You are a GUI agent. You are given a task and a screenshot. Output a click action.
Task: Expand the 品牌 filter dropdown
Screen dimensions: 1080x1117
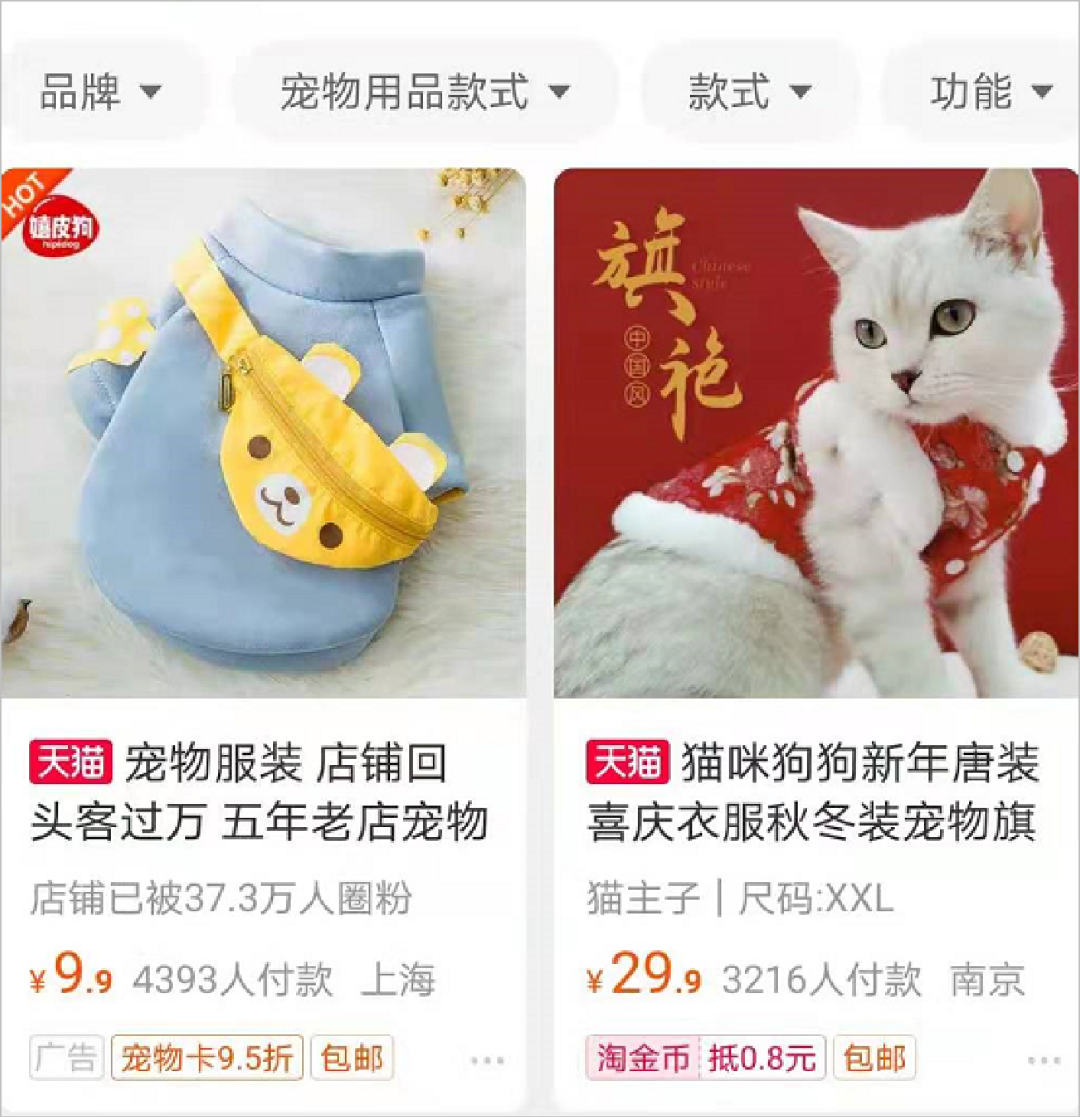pyautogui.click(x=100, y=93)
